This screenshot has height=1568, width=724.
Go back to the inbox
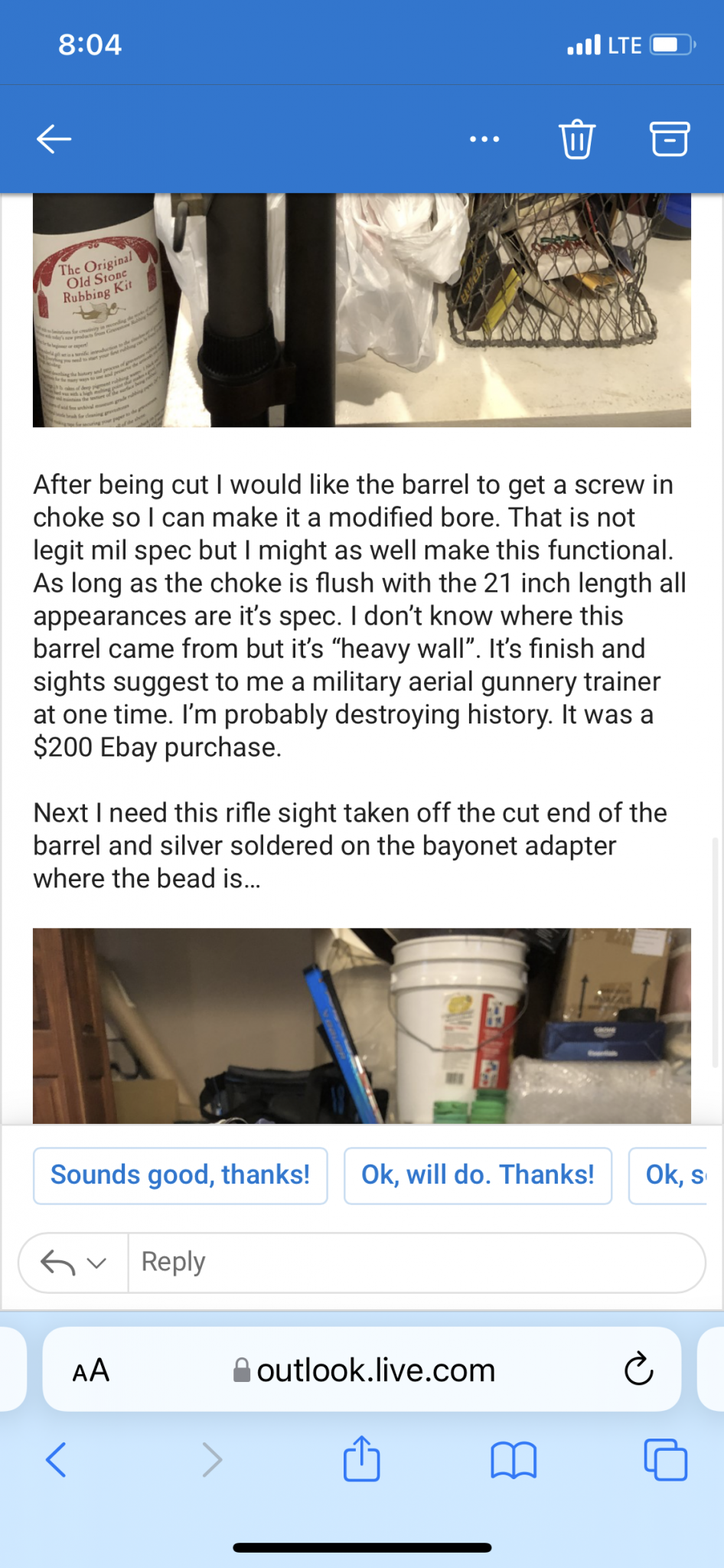click(x=54, y=139)
